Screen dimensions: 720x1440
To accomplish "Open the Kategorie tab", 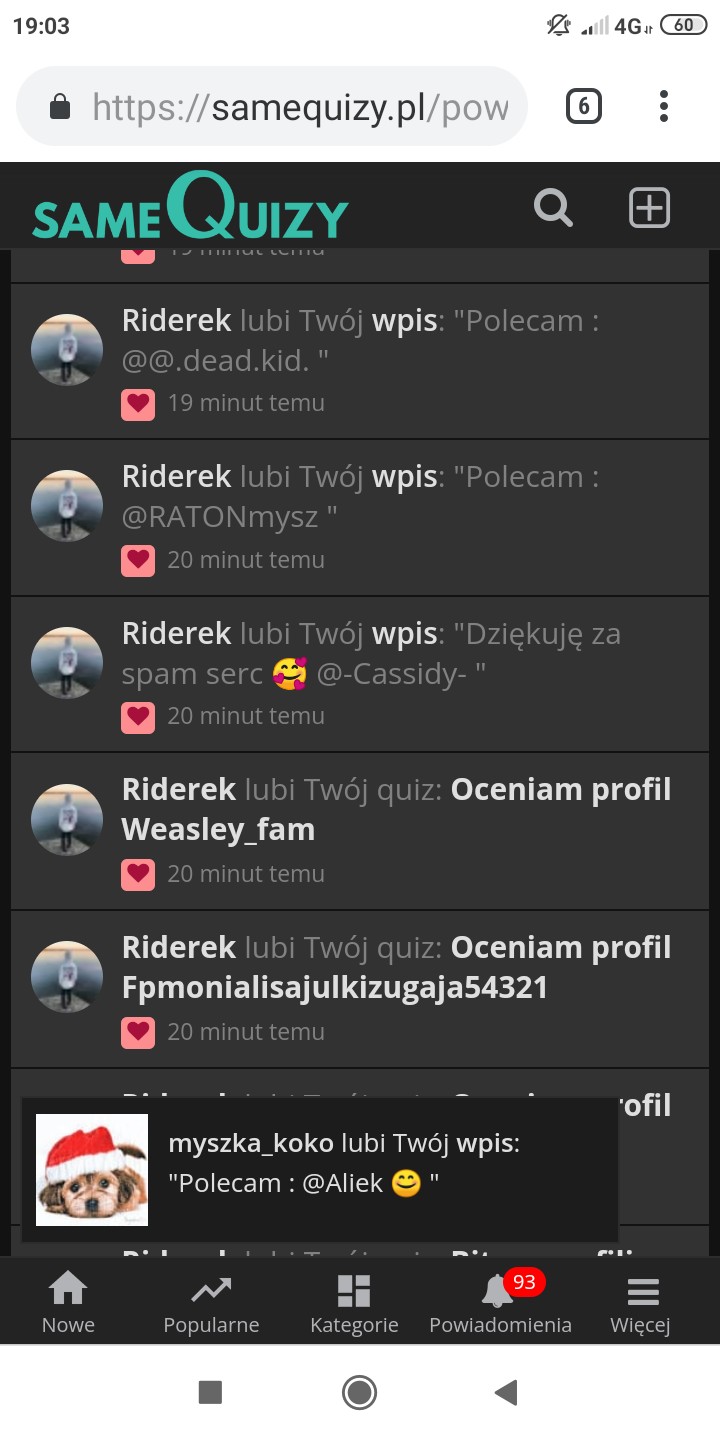I will click(354, 1302).
